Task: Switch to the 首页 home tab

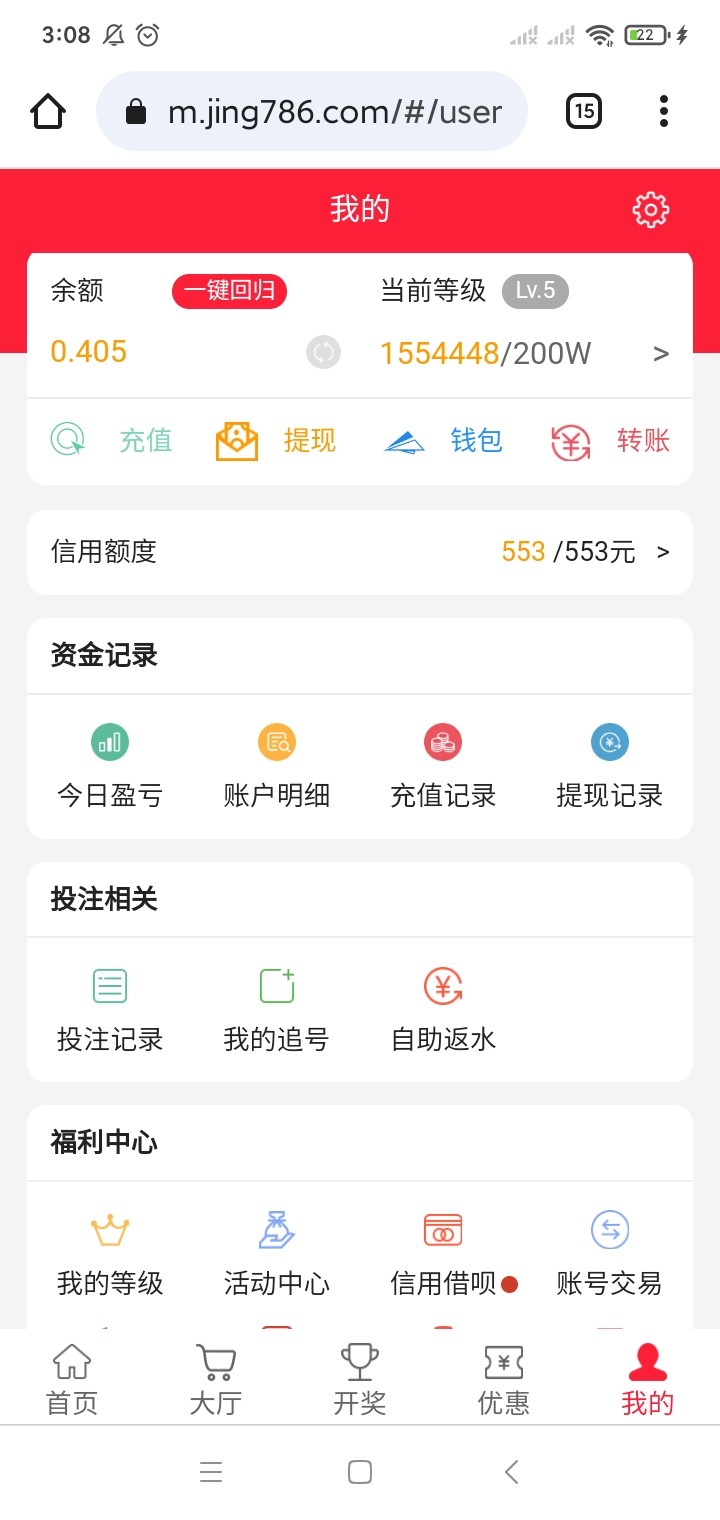Action: [x=72, y=1379]
